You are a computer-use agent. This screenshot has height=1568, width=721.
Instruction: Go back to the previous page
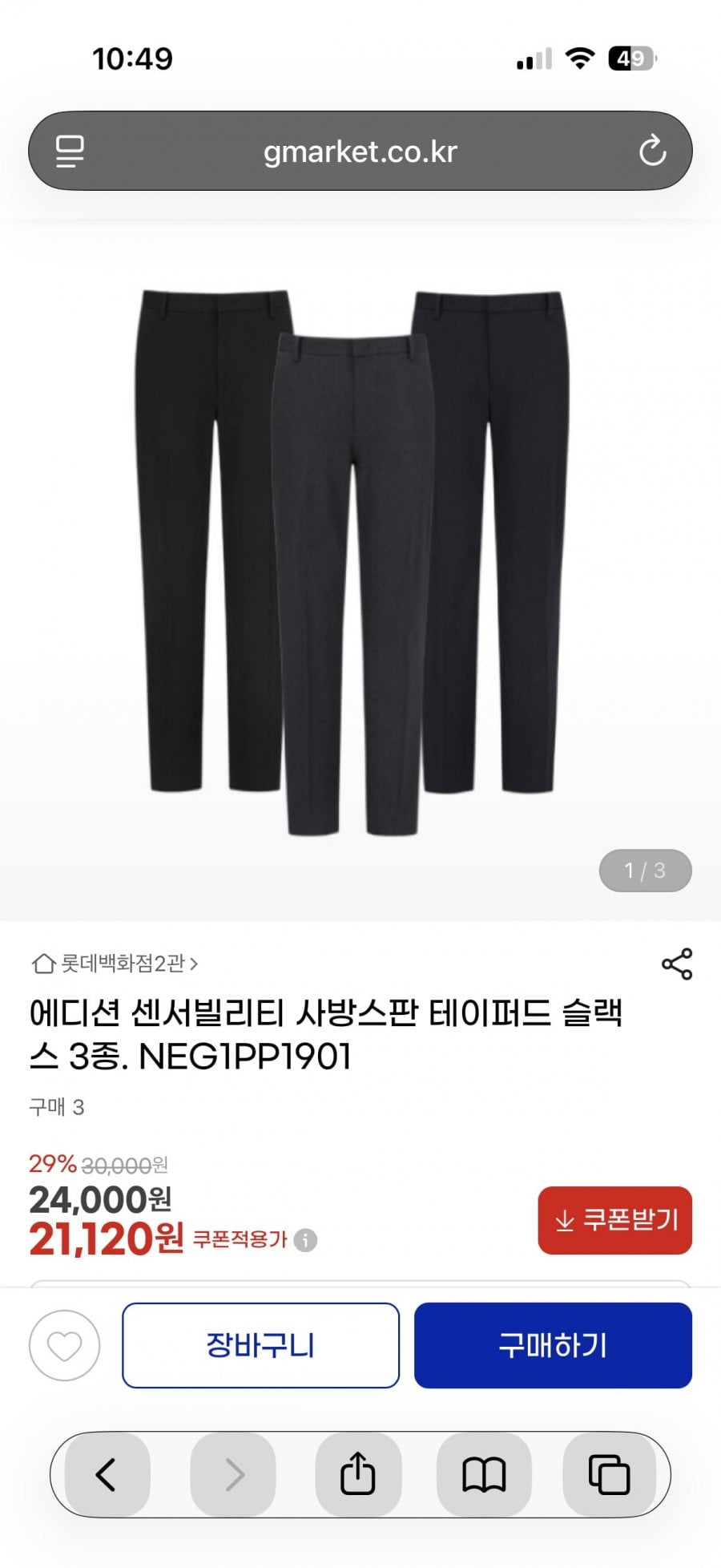(x=107, y=1474)
